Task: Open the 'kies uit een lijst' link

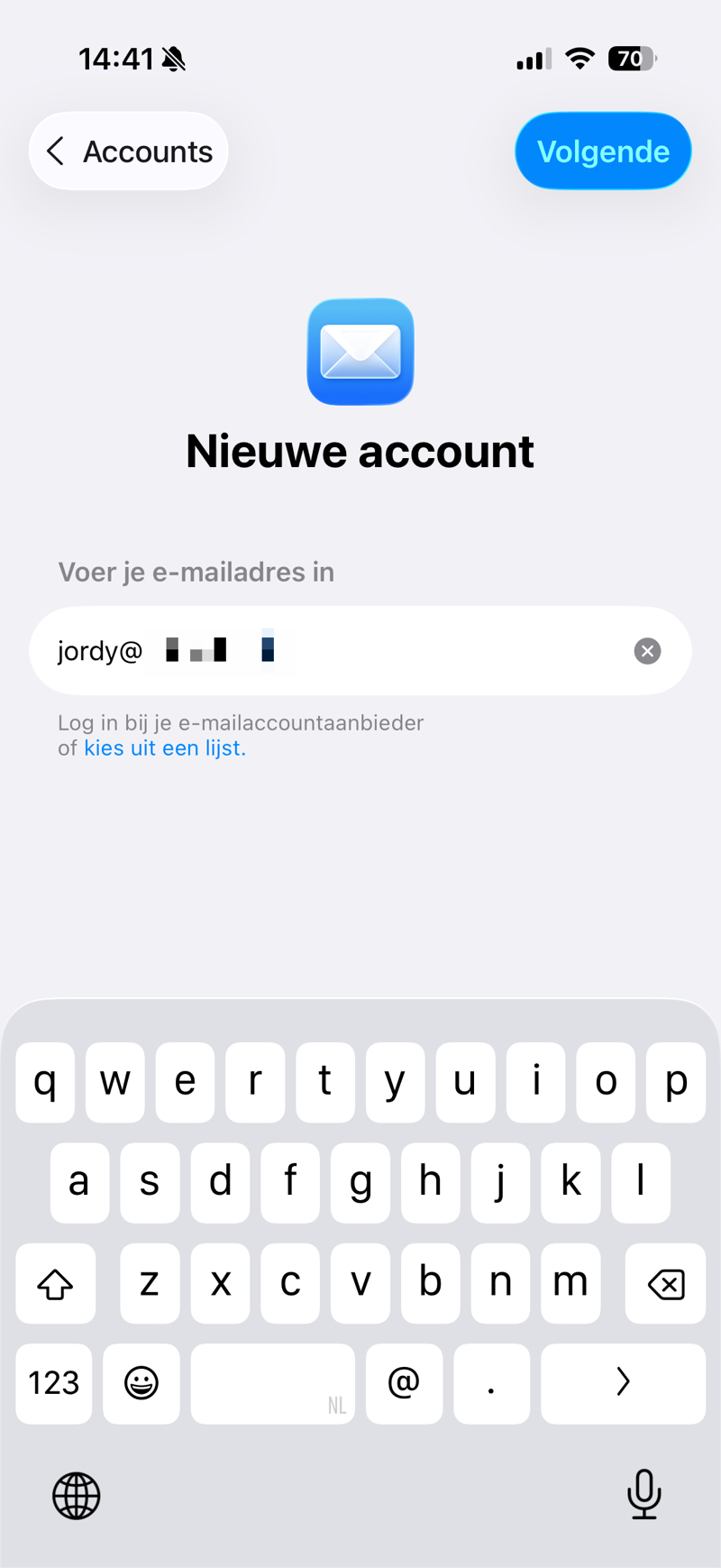Action: [165, 748]
